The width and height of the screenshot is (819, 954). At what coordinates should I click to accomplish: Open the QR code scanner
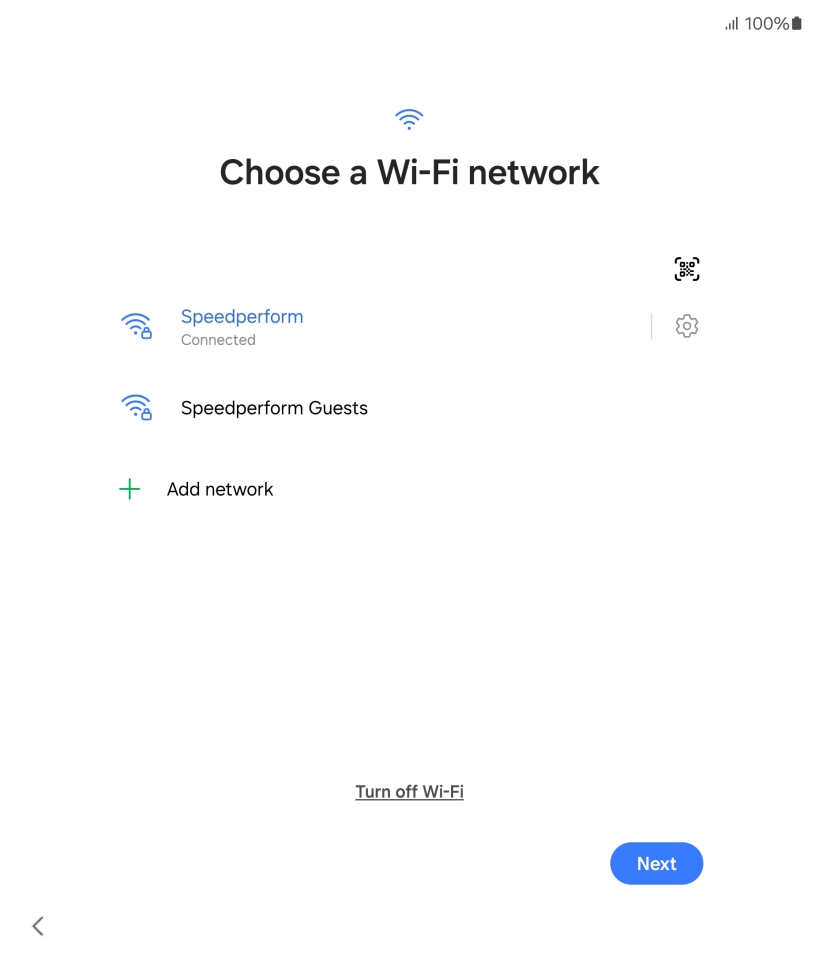[686, 269]
